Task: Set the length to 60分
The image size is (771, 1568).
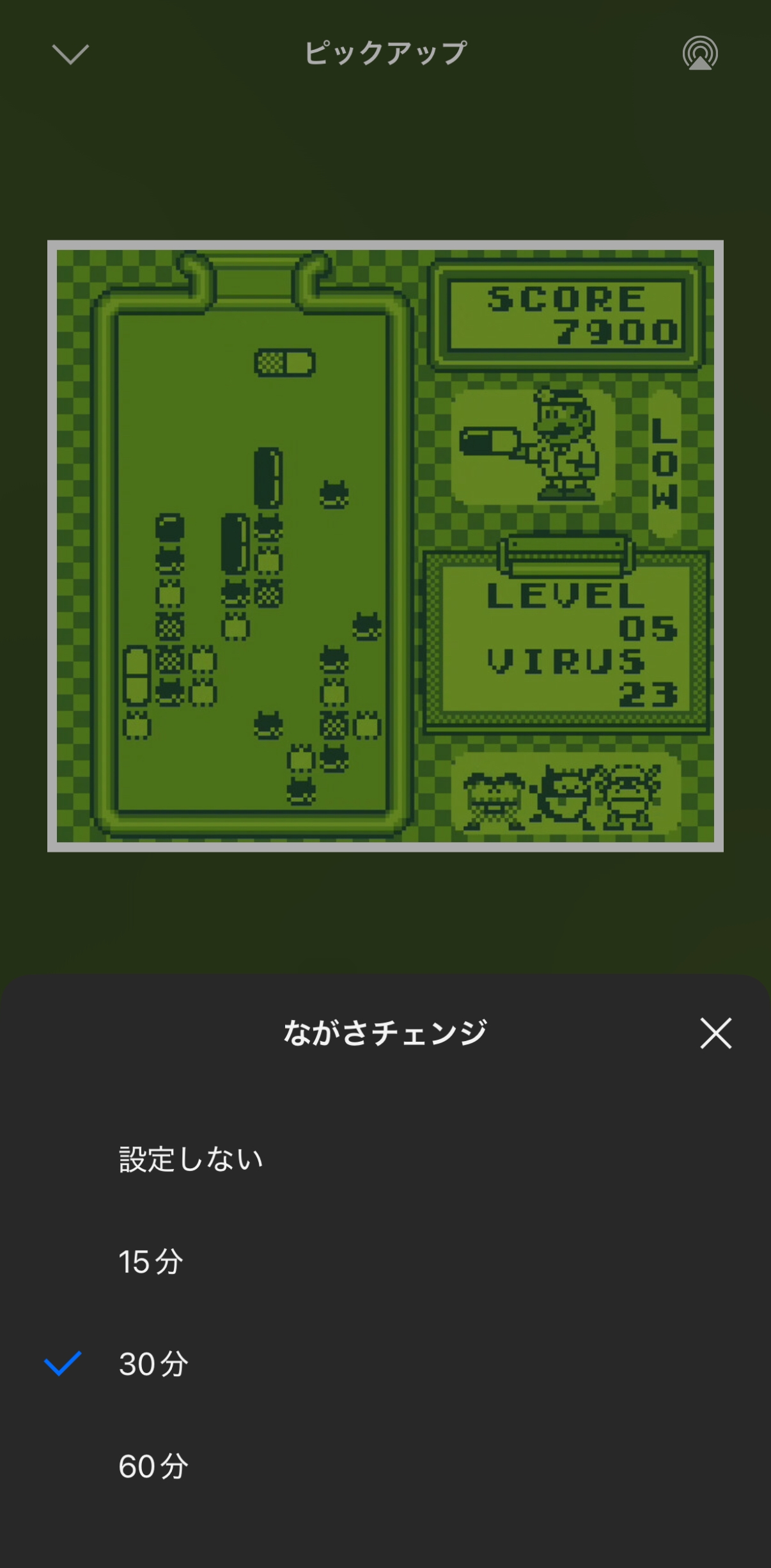Action: tap(385, 1466)
